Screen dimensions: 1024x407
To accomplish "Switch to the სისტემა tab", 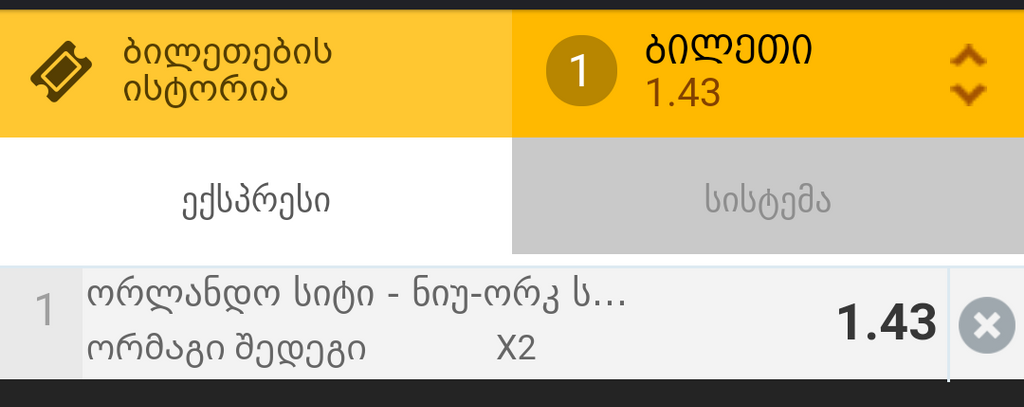I will point(767,200).
